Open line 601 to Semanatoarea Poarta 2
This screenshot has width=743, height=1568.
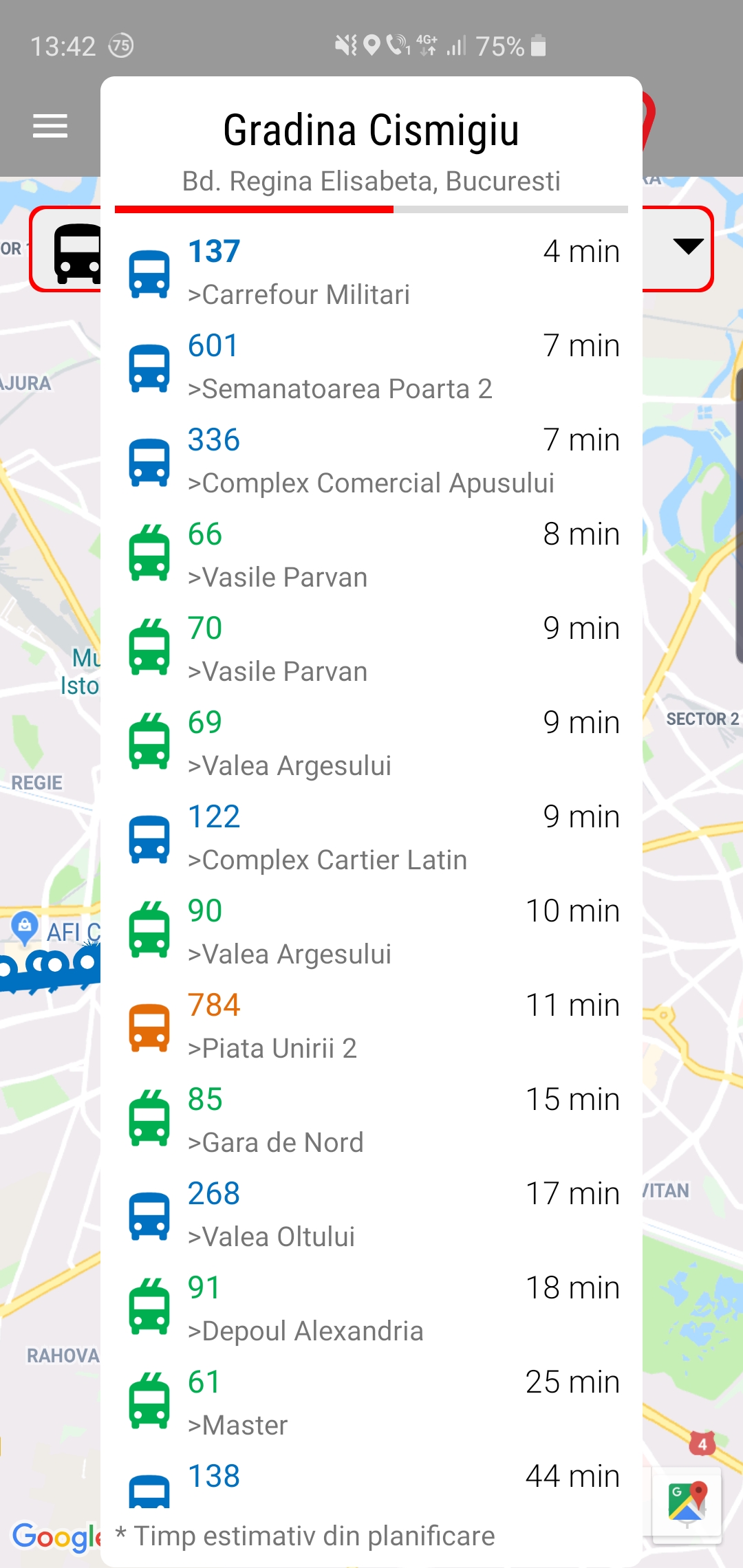point(371,367)
